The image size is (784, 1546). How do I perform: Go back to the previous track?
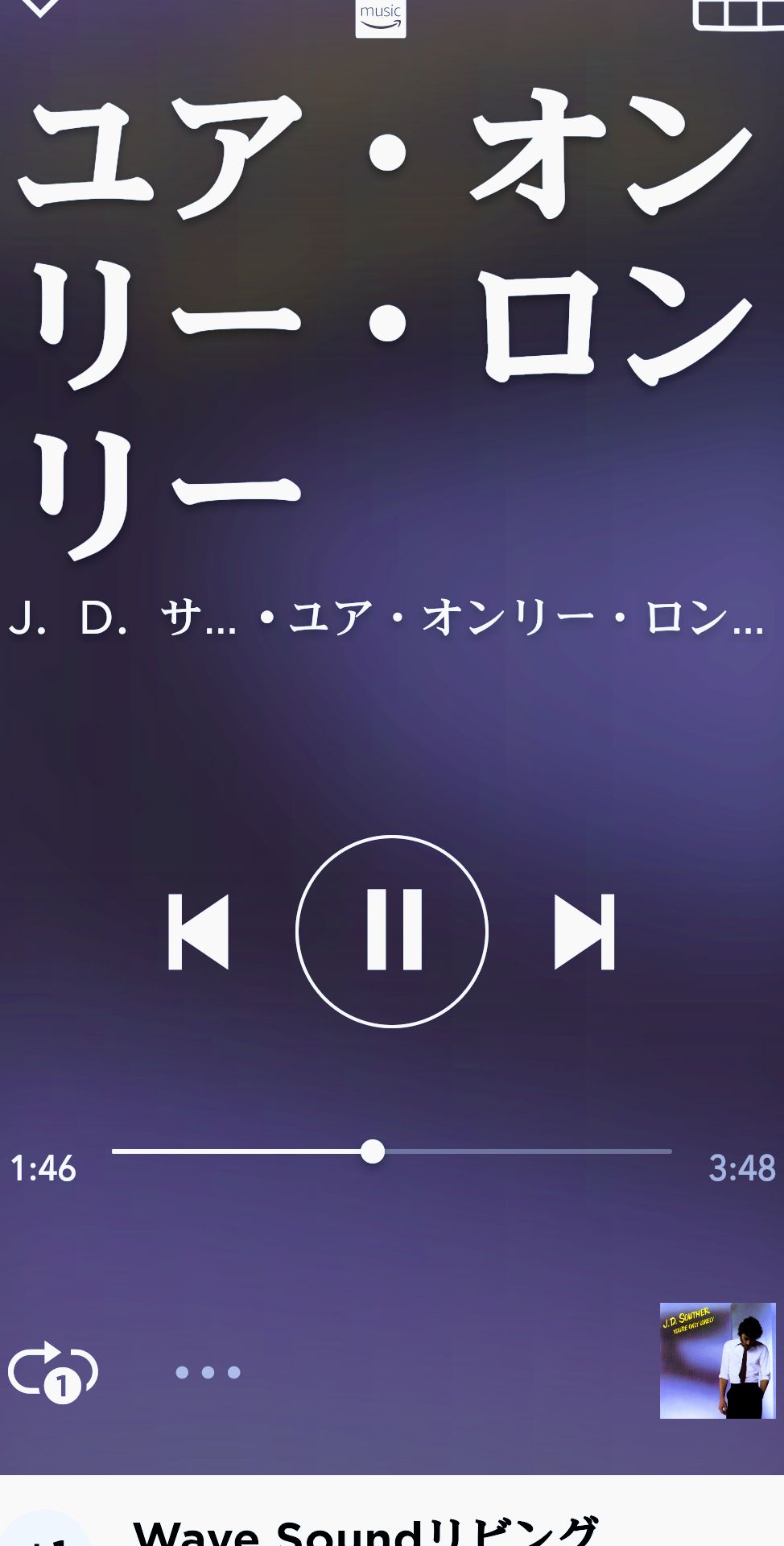coord(198,932)
